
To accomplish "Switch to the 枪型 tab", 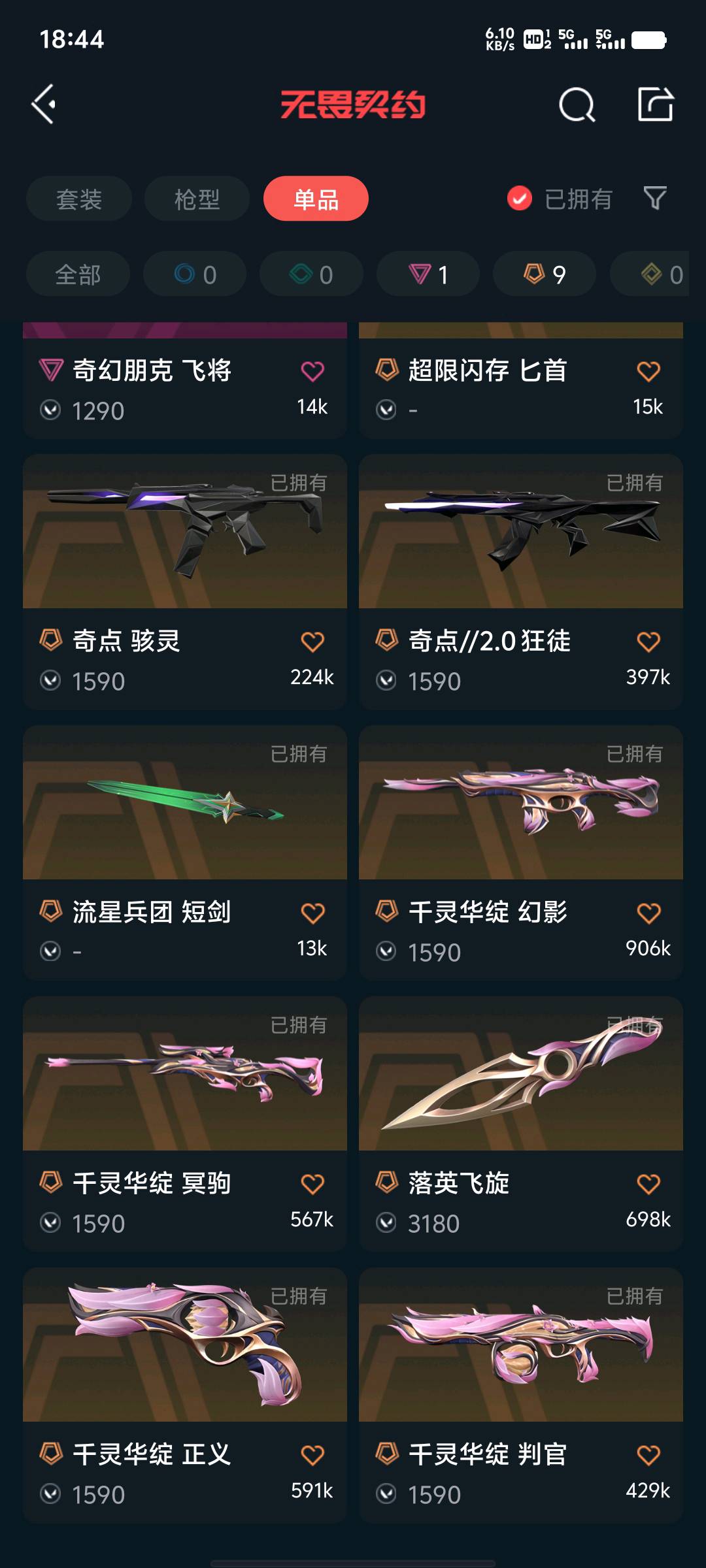I will [197, 199].
